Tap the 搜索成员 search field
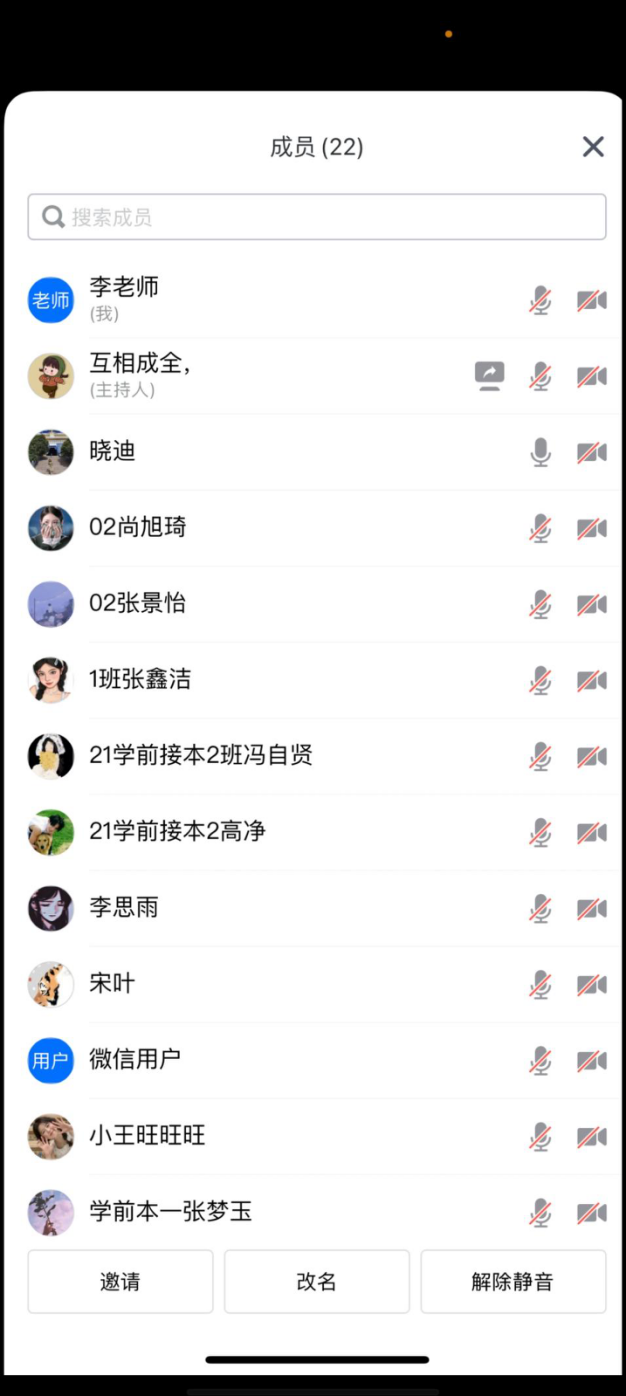The image size is (626, 1396). click(x=317, y=217)
